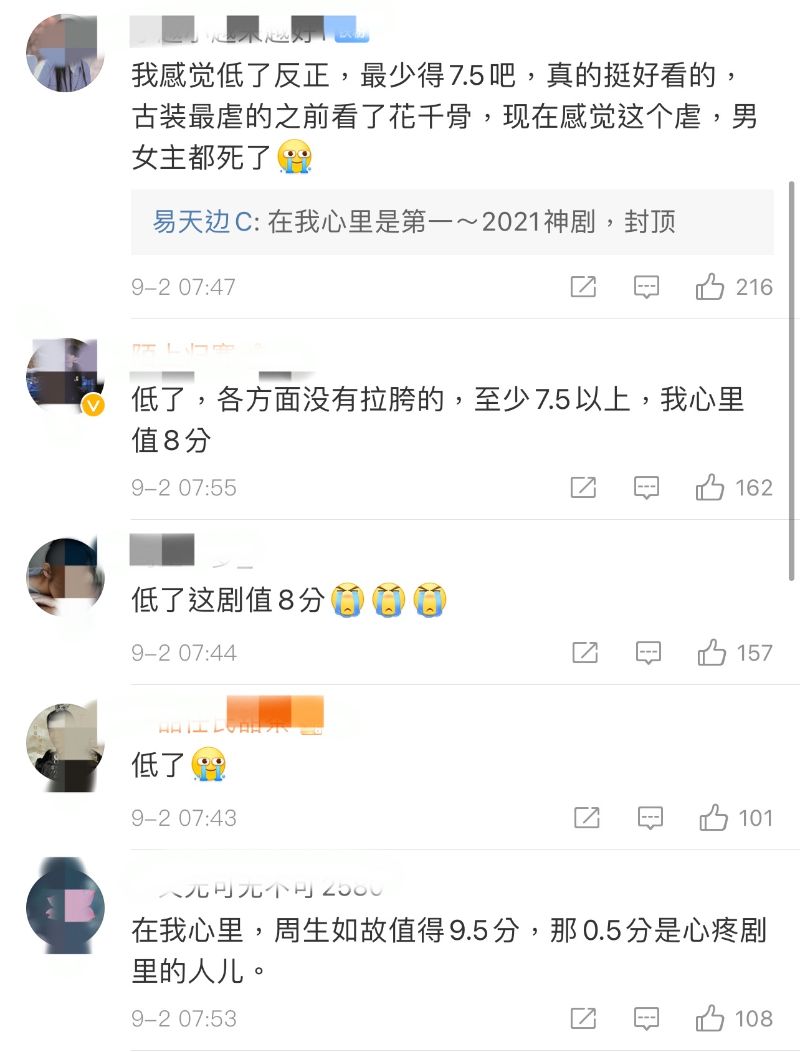
Task: Open 易天边C's reply thread
Action: click(414, 222)
